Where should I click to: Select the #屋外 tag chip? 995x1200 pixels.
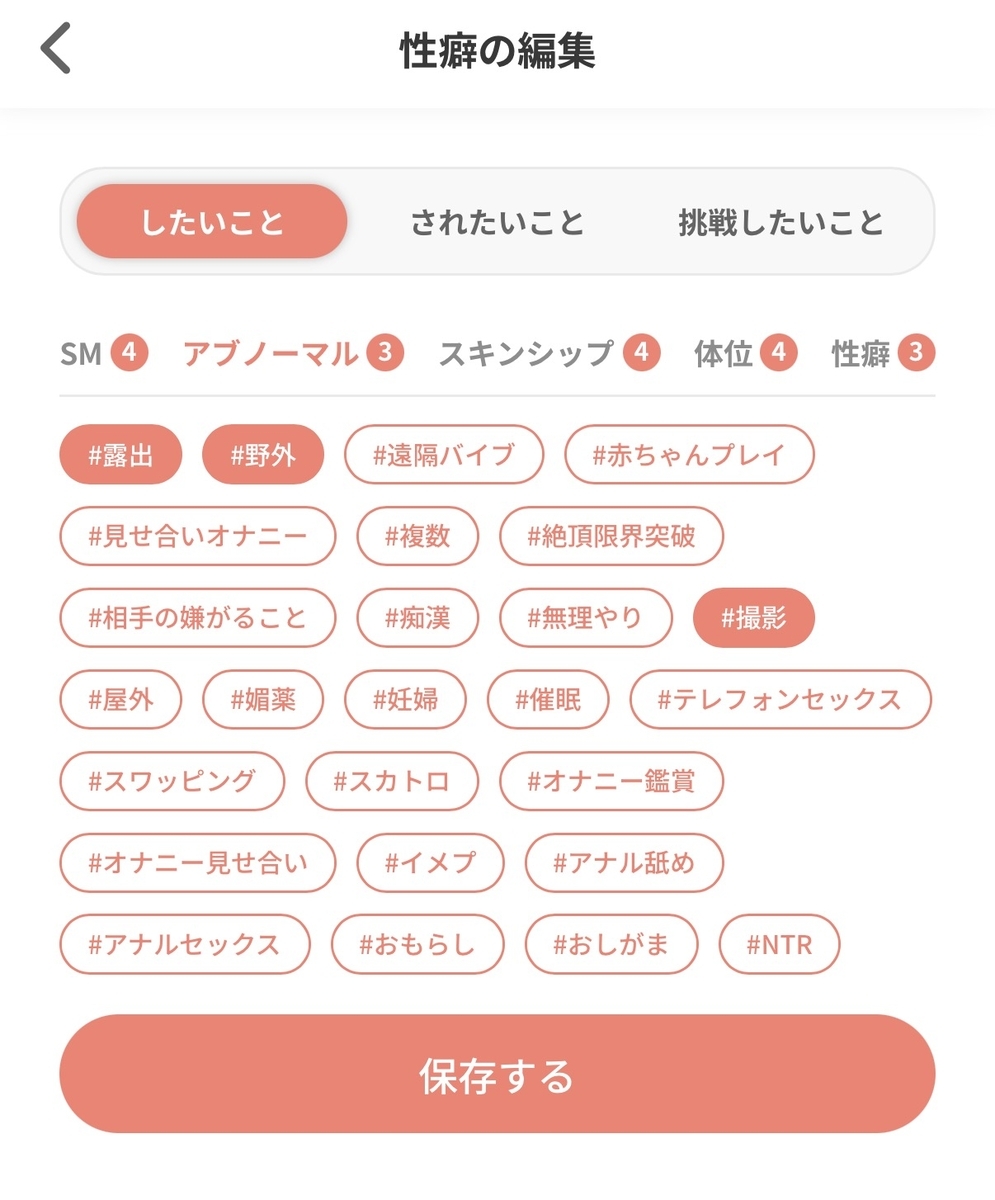121,700
